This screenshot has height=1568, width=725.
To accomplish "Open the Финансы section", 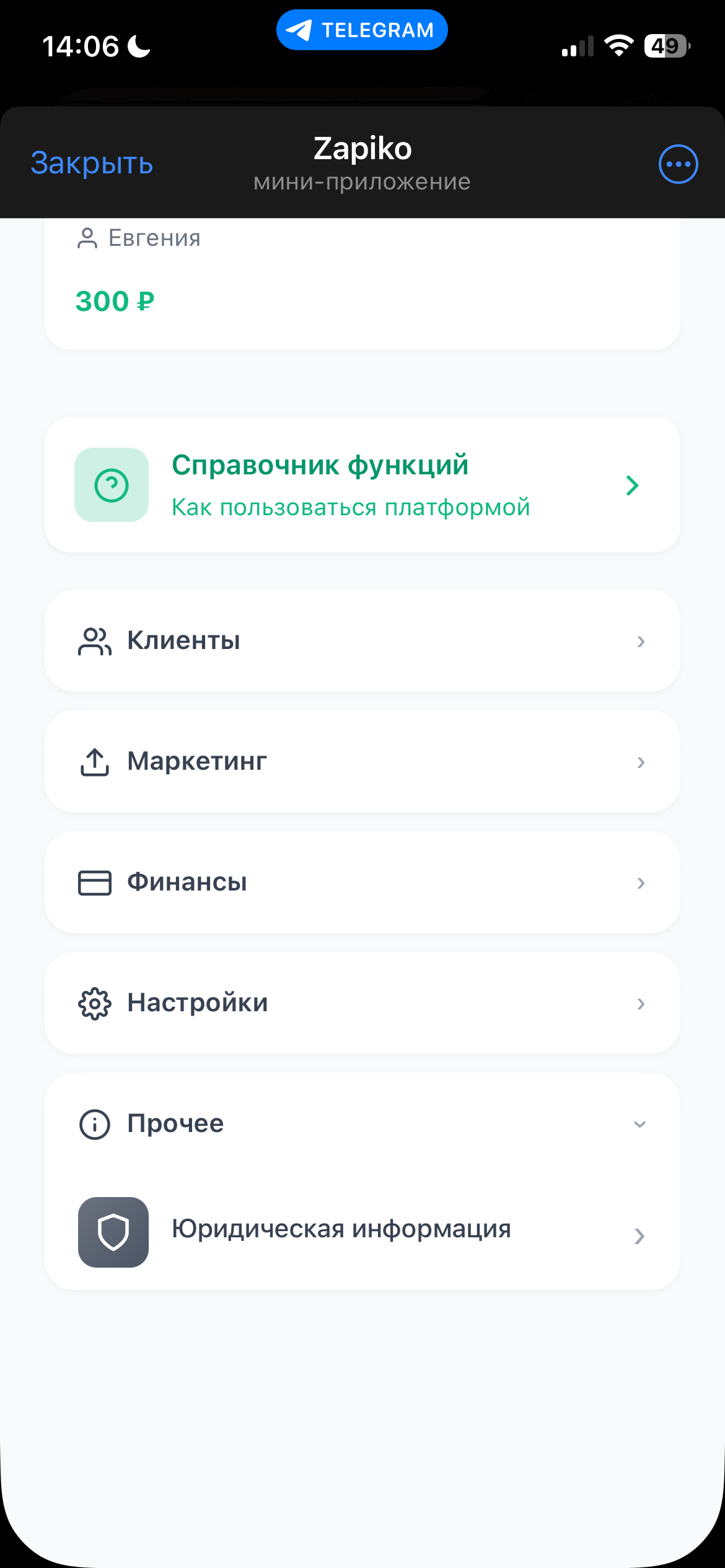I will point(362,882).
